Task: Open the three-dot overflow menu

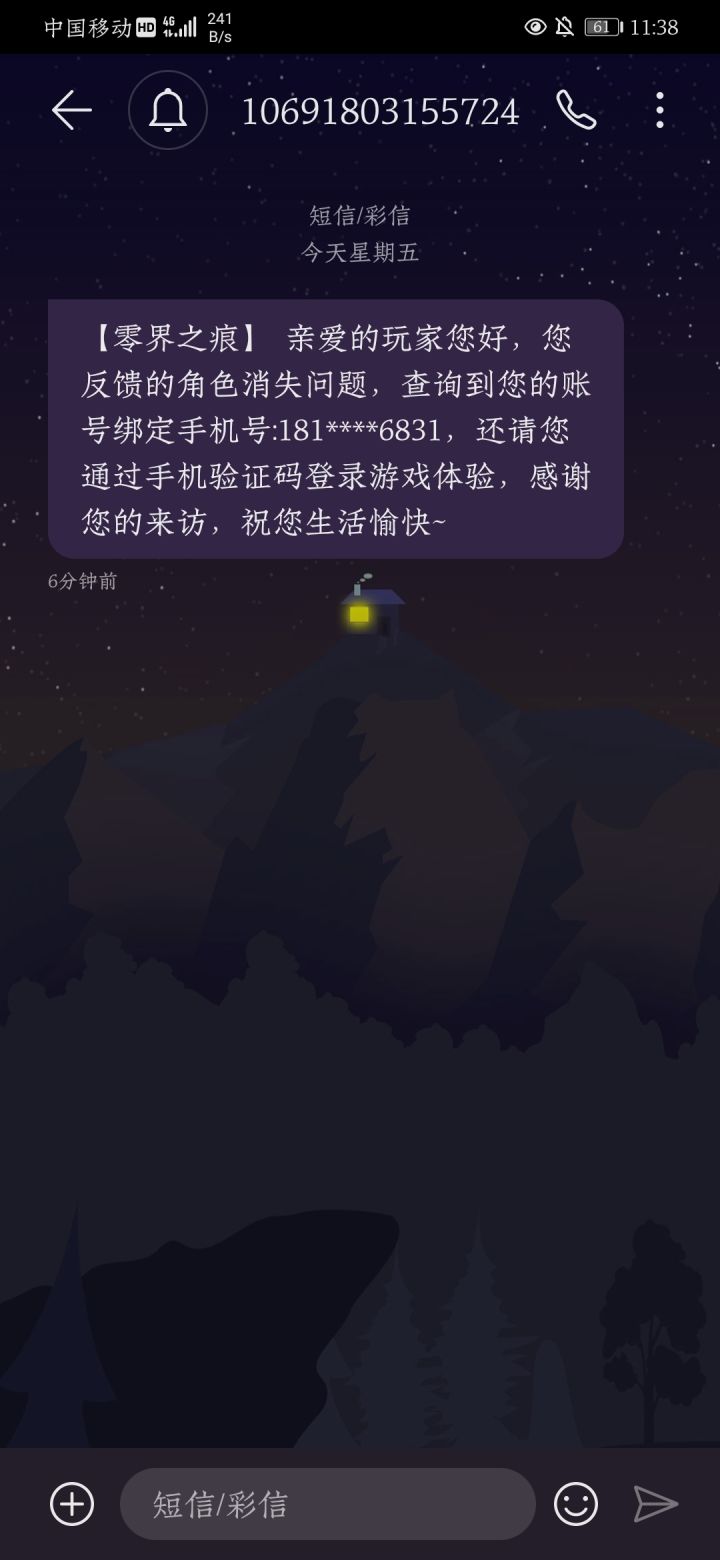Action: point(659,111)
